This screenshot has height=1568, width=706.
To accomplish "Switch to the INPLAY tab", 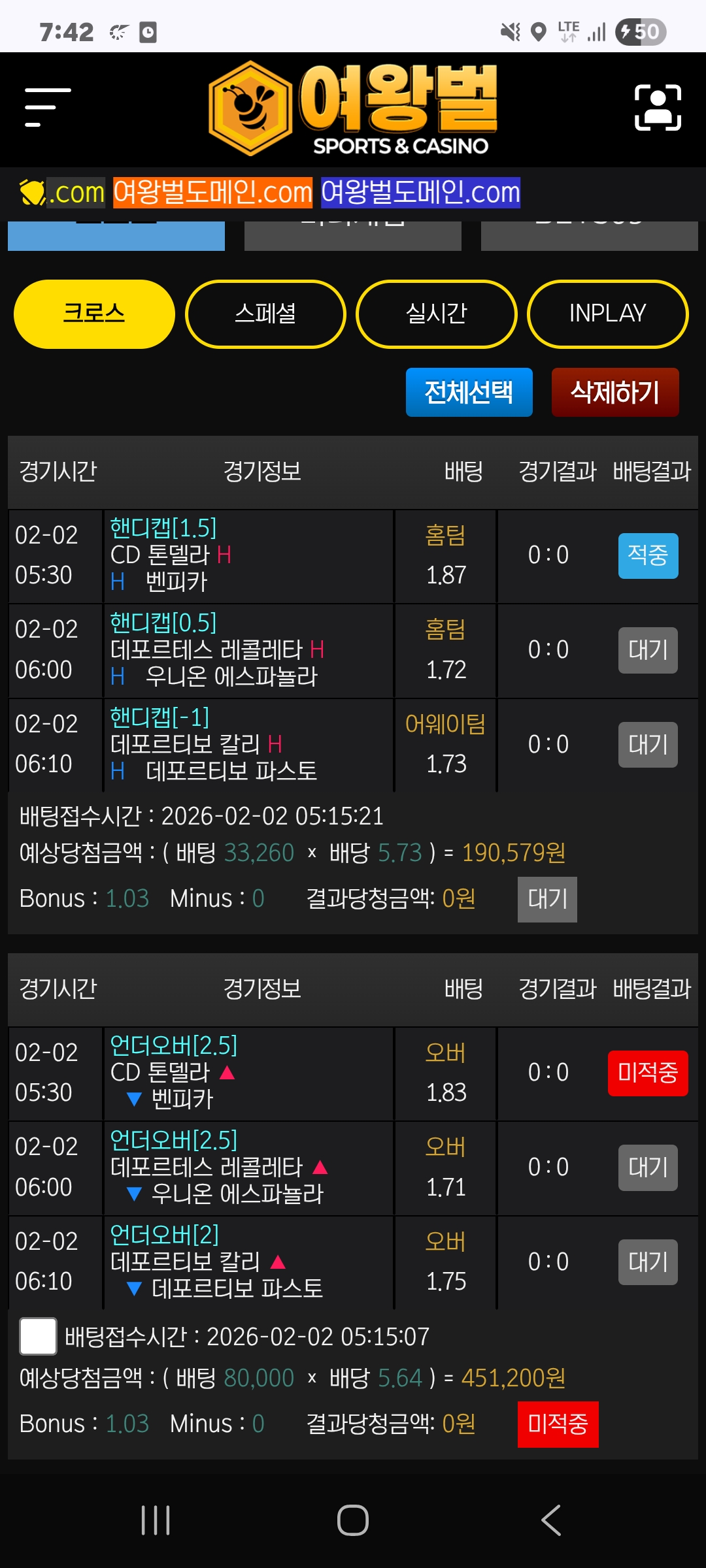I will [x=607, y=314].
